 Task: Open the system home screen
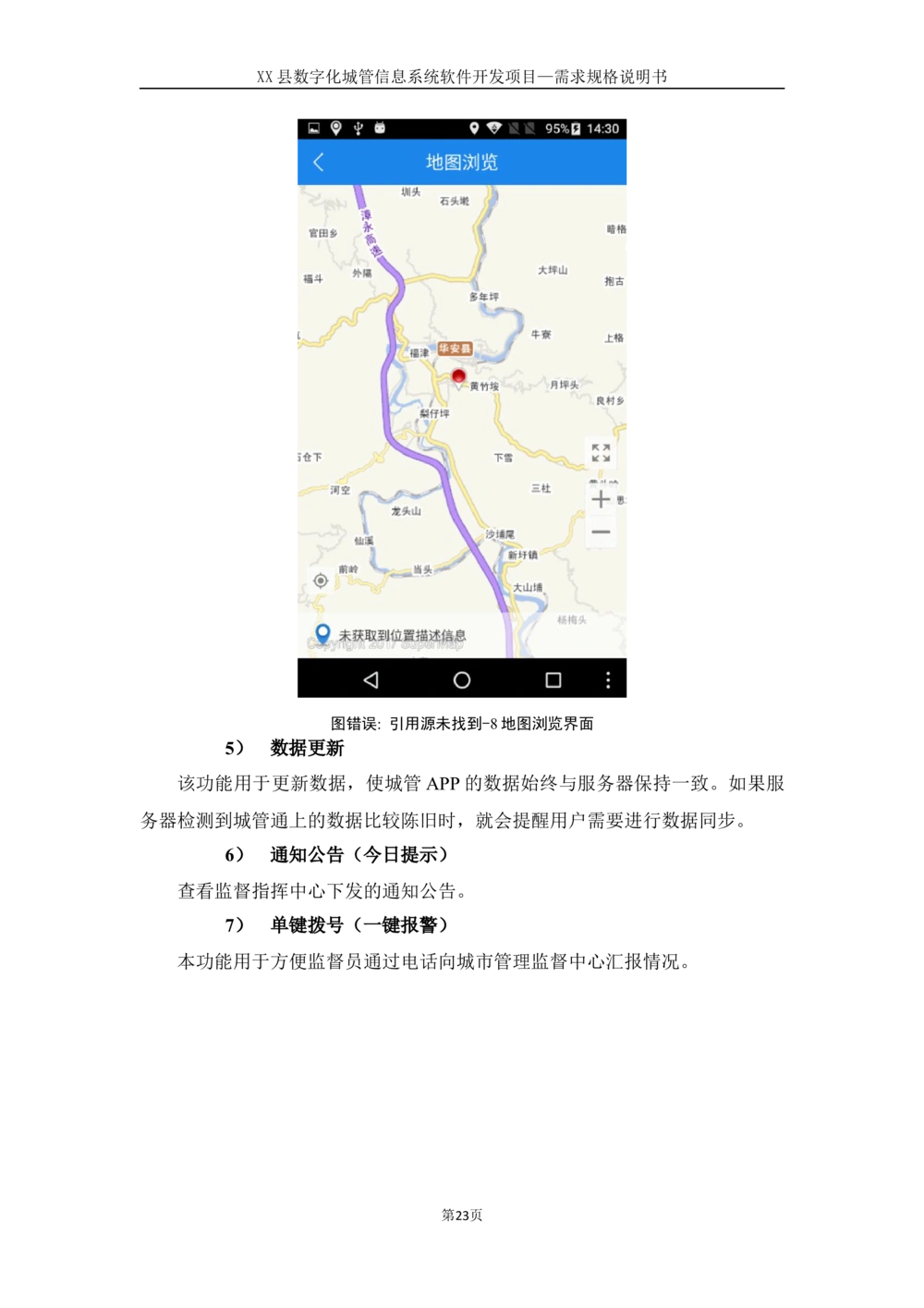462,680
